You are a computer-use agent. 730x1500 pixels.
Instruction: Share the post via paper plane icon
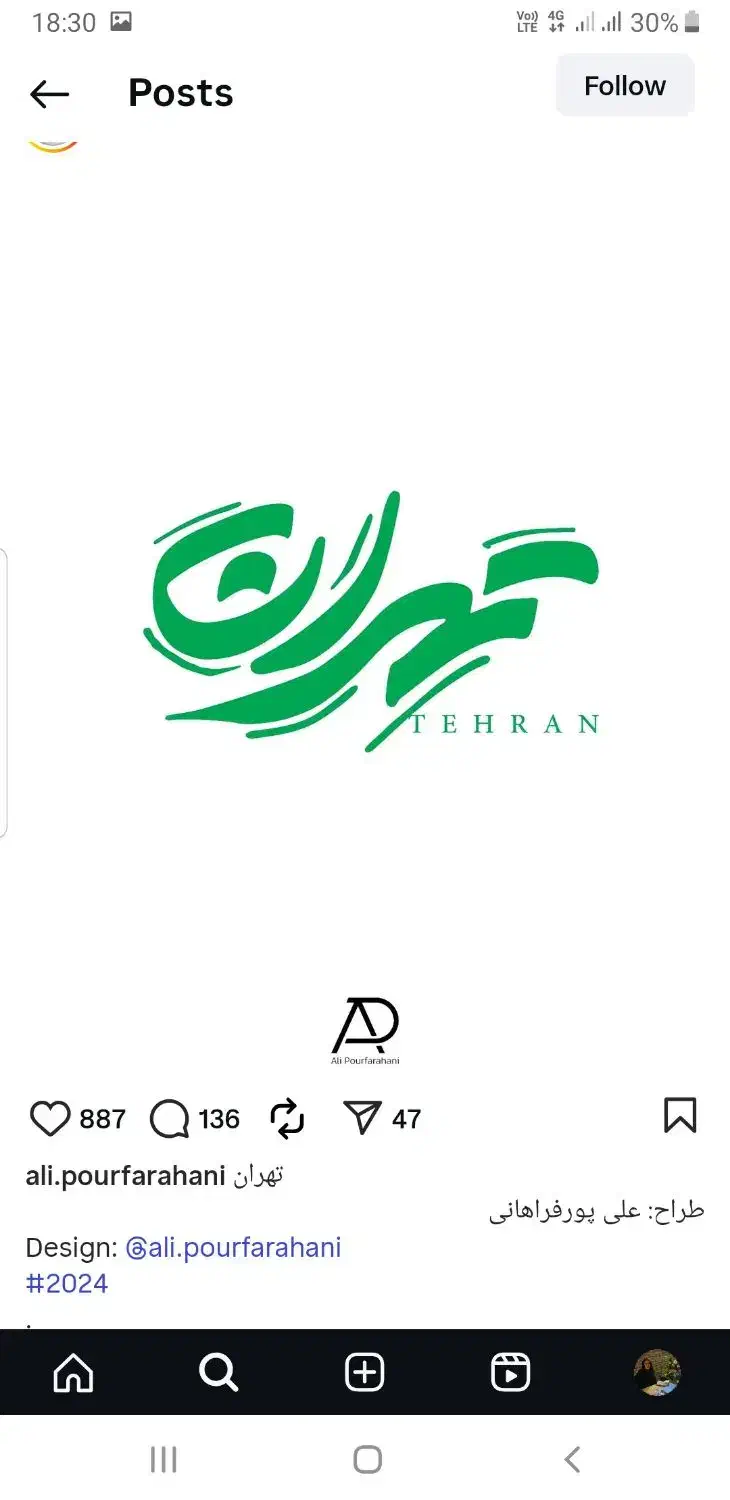pyautogui.click(x=362, y=1118)
